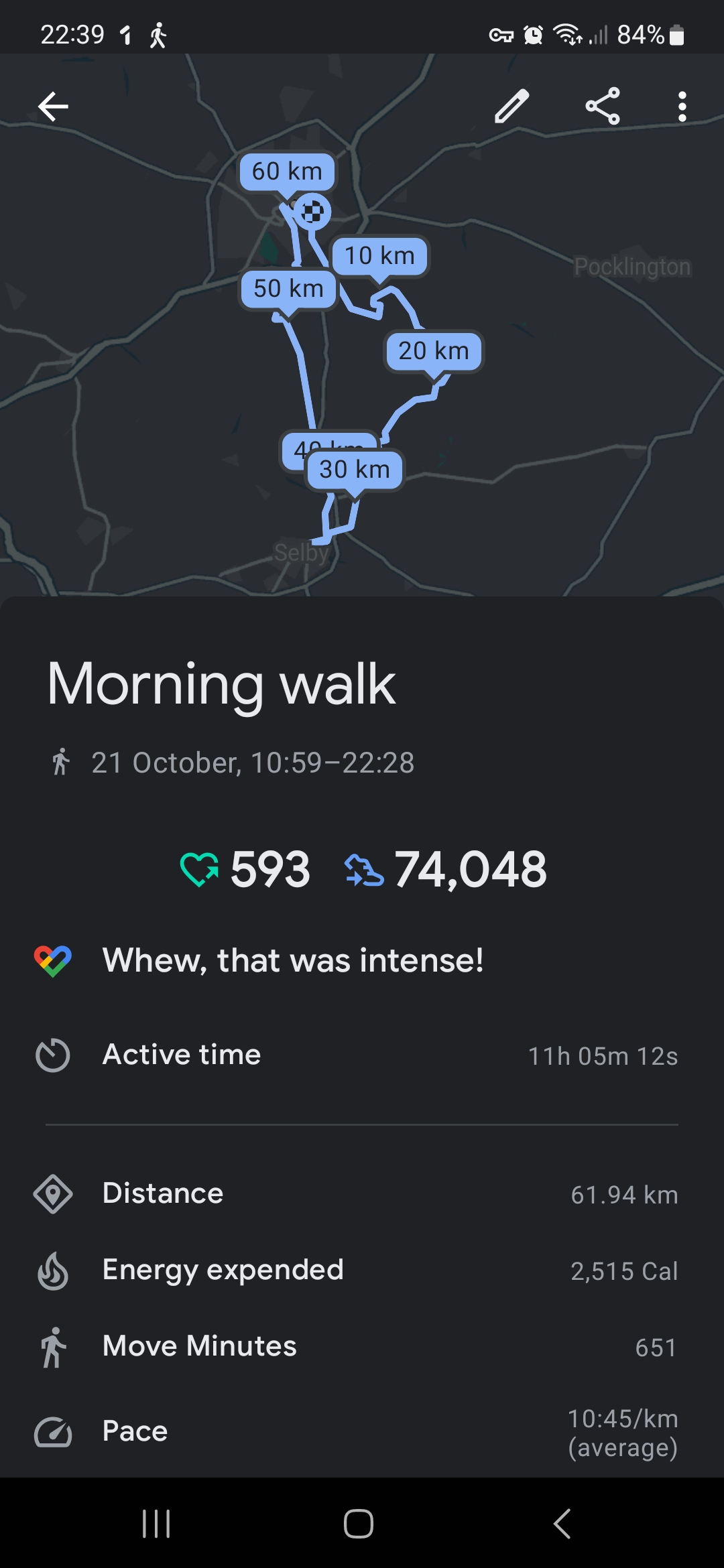Open the three-dot overflow menu

pos(682,106)
